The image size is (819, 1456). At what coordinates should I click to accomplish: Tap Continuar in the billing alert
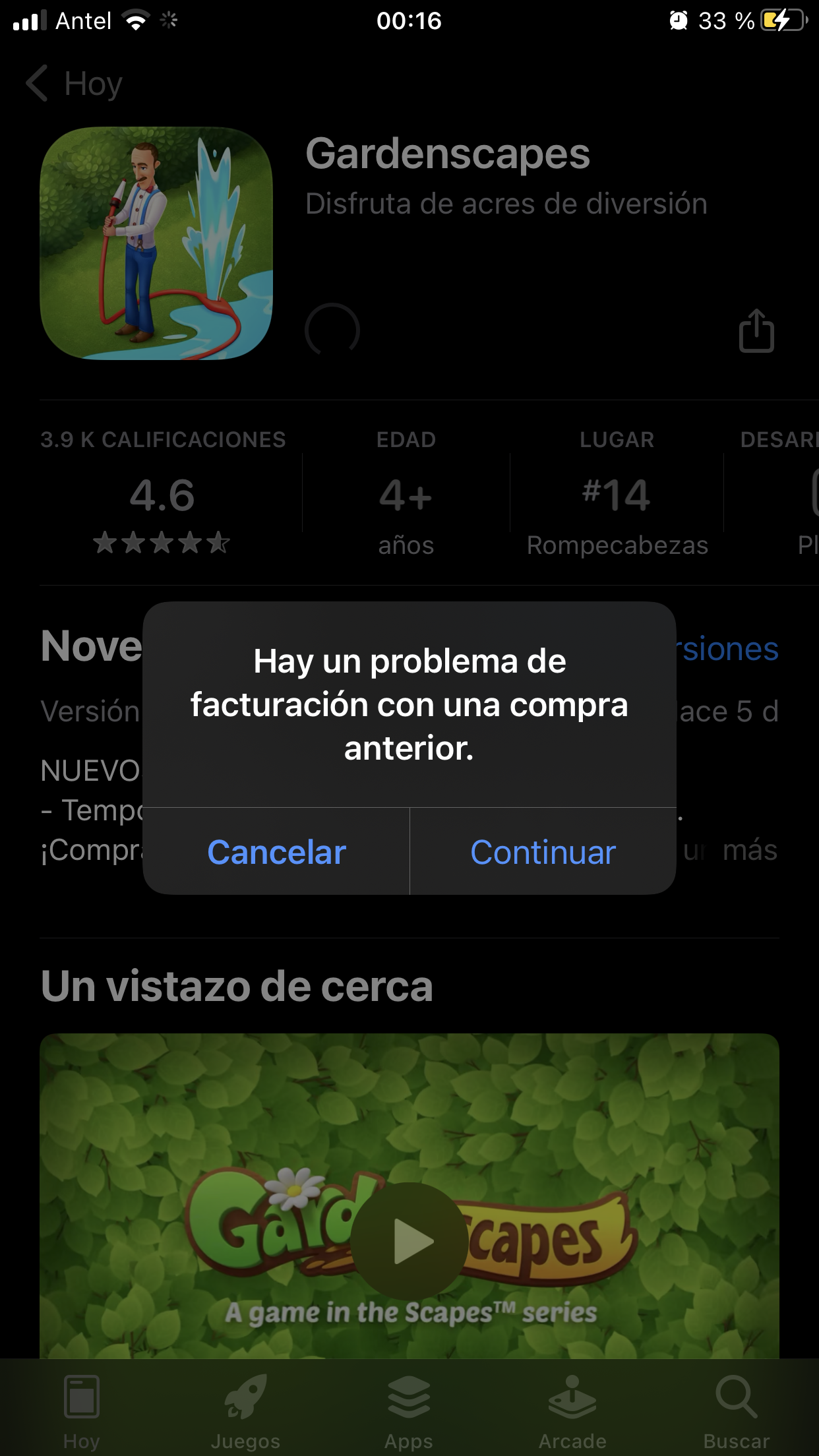pyautogui.click(x=543, y=852)
